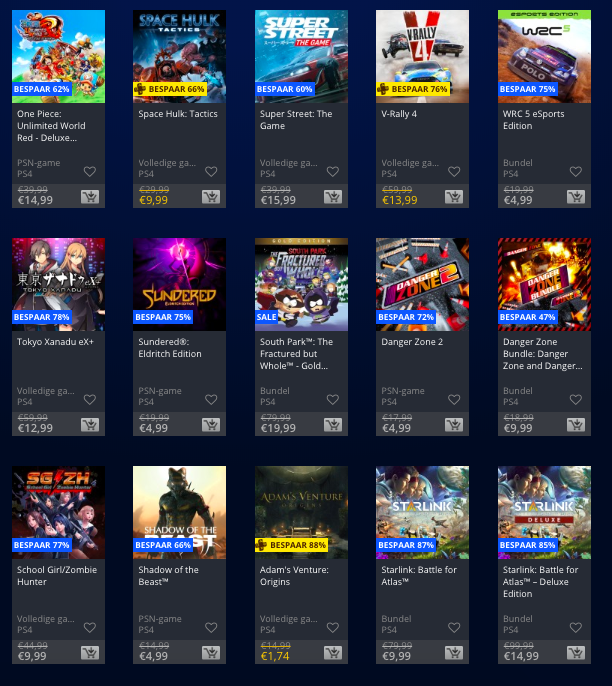Image resolution: width=612 pixels, height=686 pixels.
Task: Open the School Girl/Zombie Hunter tile
Action: point(58,511)
